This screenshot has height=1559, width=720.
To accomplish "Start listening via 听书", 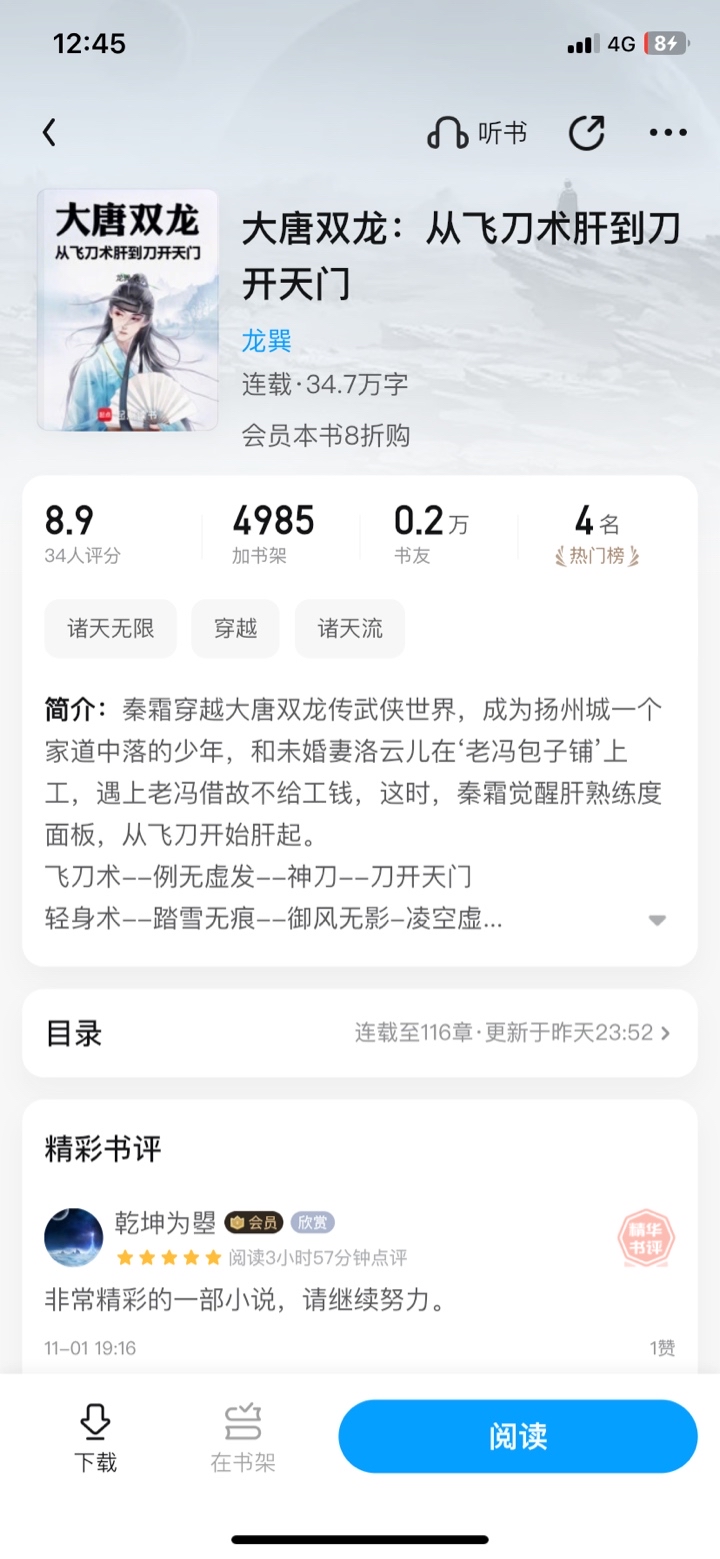I will pyautogui.click(x=477, y=133).
